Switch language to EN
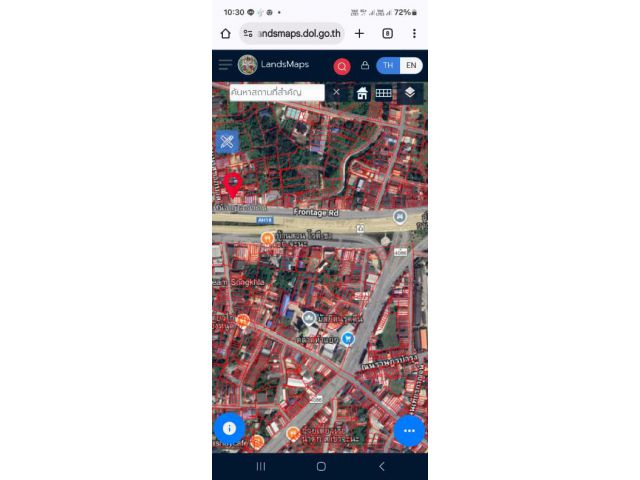 coord(411,66)
